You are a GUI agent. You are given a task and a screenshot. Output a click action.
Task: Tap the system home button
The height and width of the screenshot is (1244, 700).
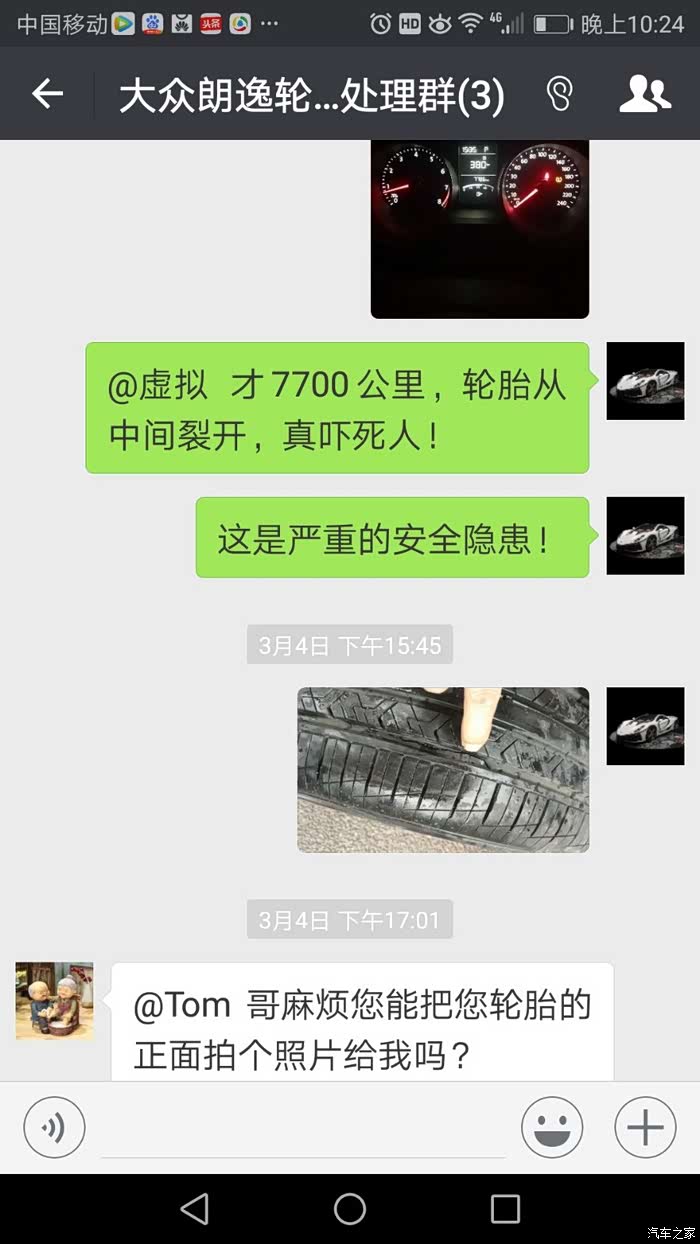click(350, 1208)
